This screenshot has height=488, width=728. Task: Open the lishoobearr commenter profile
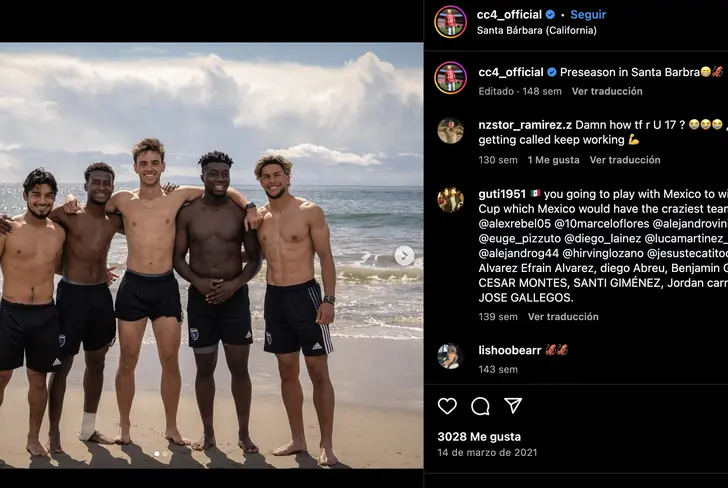click(x=510, y=350)
